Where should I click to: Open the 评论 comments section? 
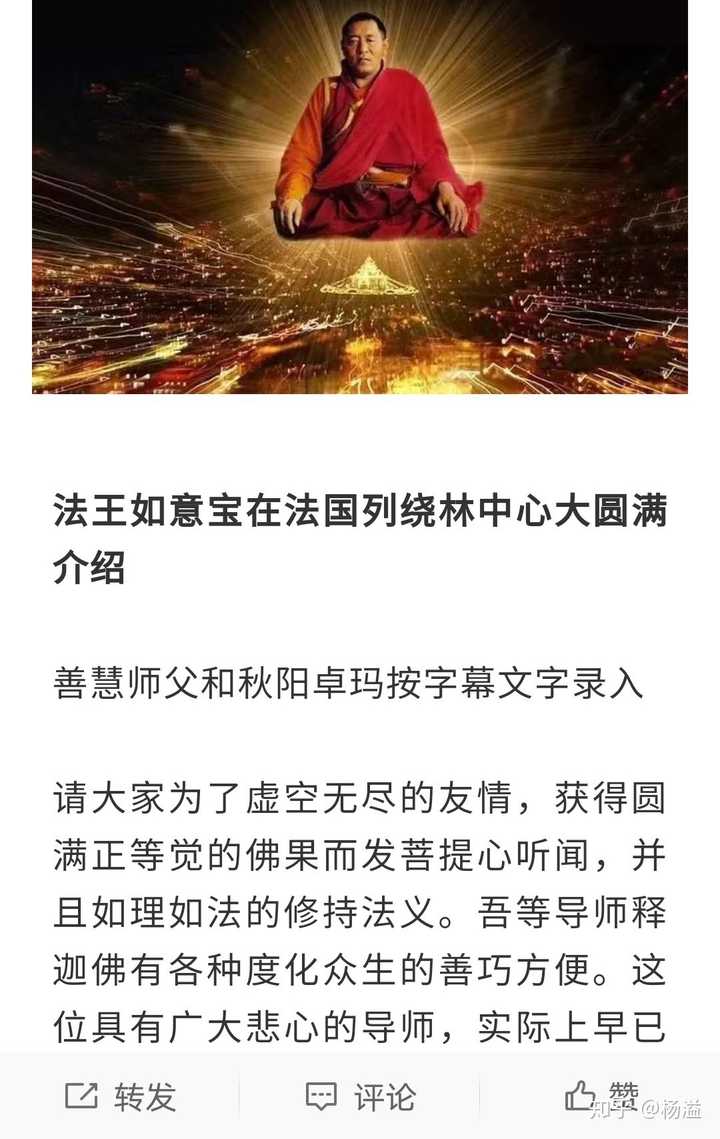tap(360, 1096)
